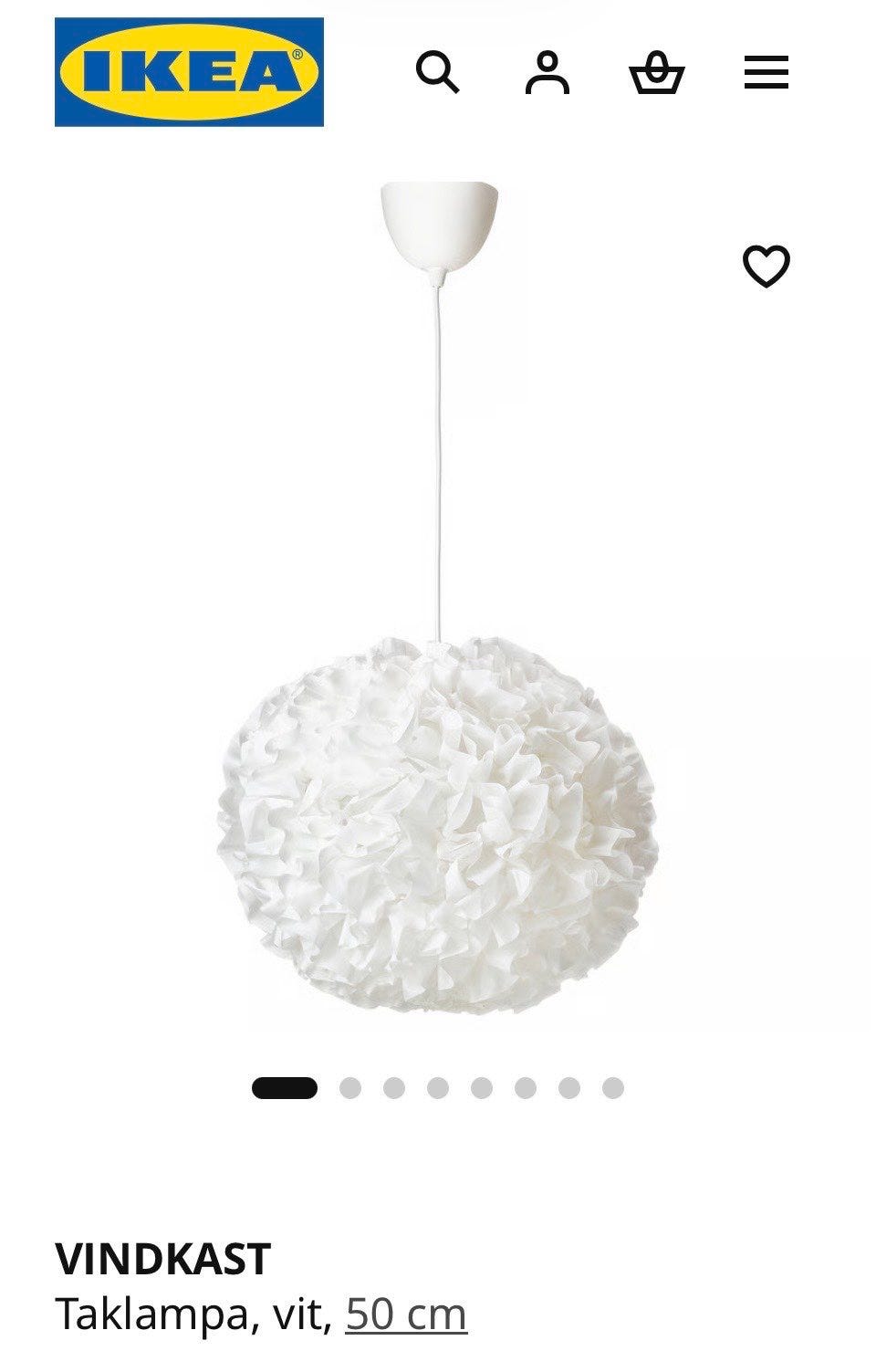This screenshot has width=876, height=1372.
Task: Add VINDKAST lamp to favorites
Action: (x=766, y=267)
